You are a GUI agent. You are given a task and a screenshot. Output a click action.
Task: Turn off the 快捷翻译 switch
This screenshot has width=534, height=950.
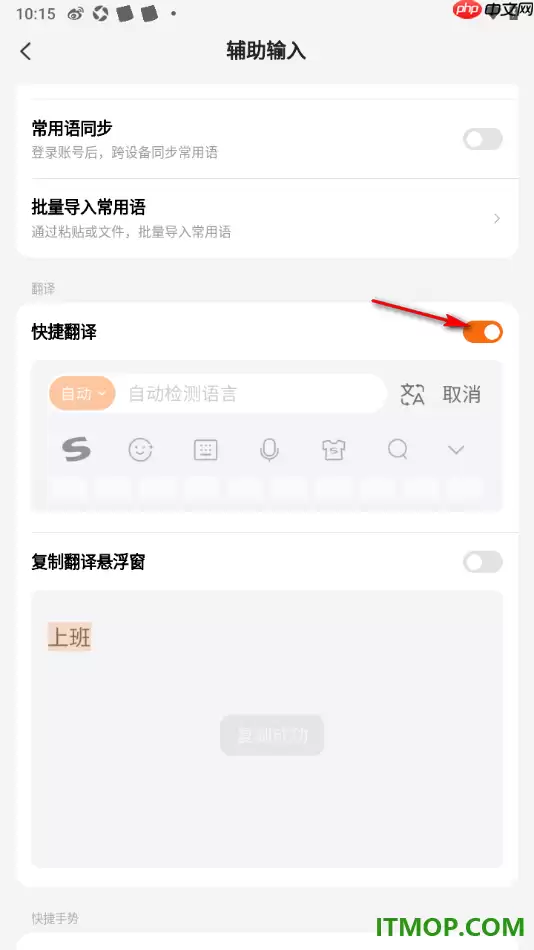[482, 331]
